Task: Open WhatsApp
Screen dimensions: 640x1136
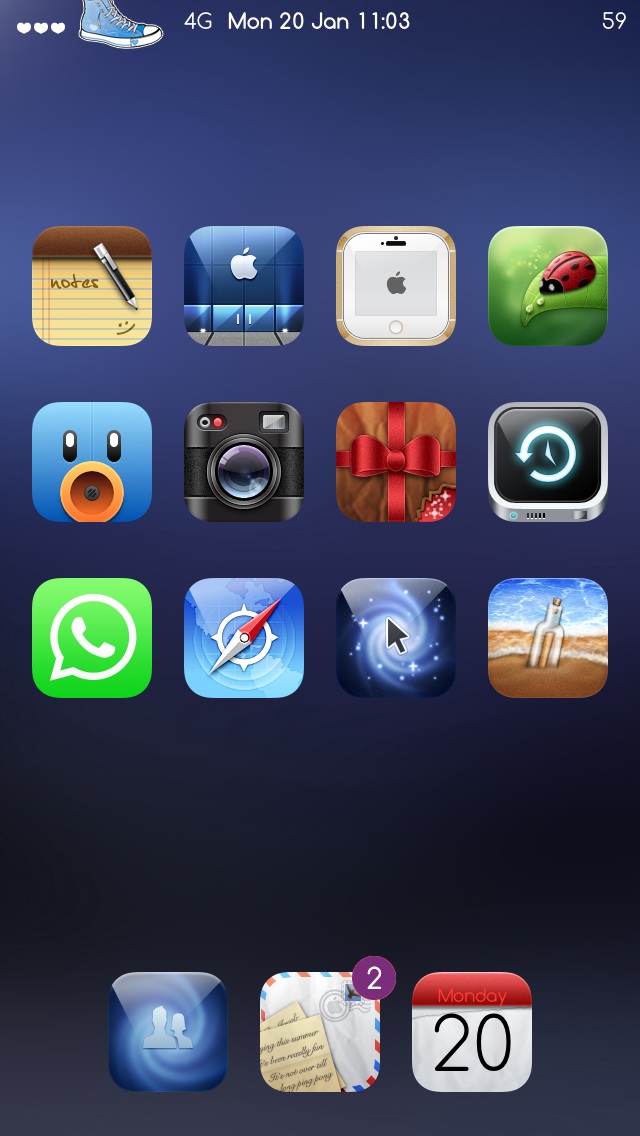Action: pyautogui.click(x=92, y=638)
